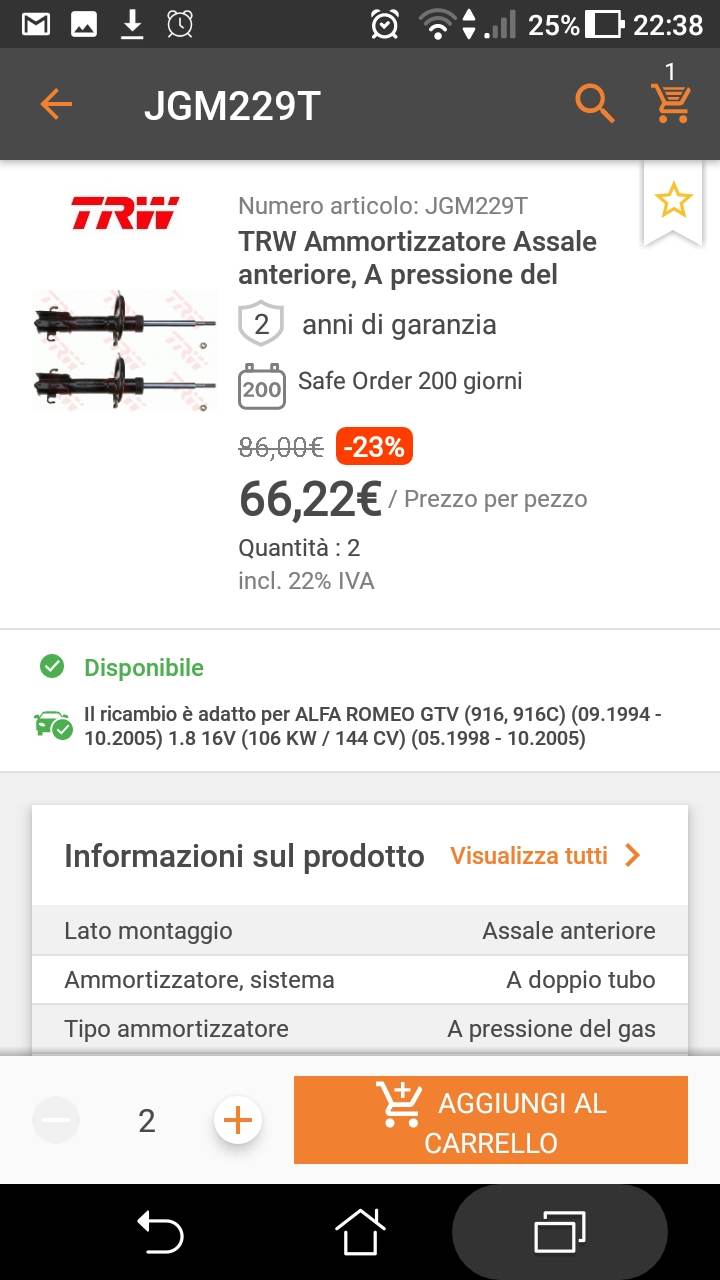The image size is (720, 1280).
Task: Open the shock absorber product image
Action: (x=125, y=349)
